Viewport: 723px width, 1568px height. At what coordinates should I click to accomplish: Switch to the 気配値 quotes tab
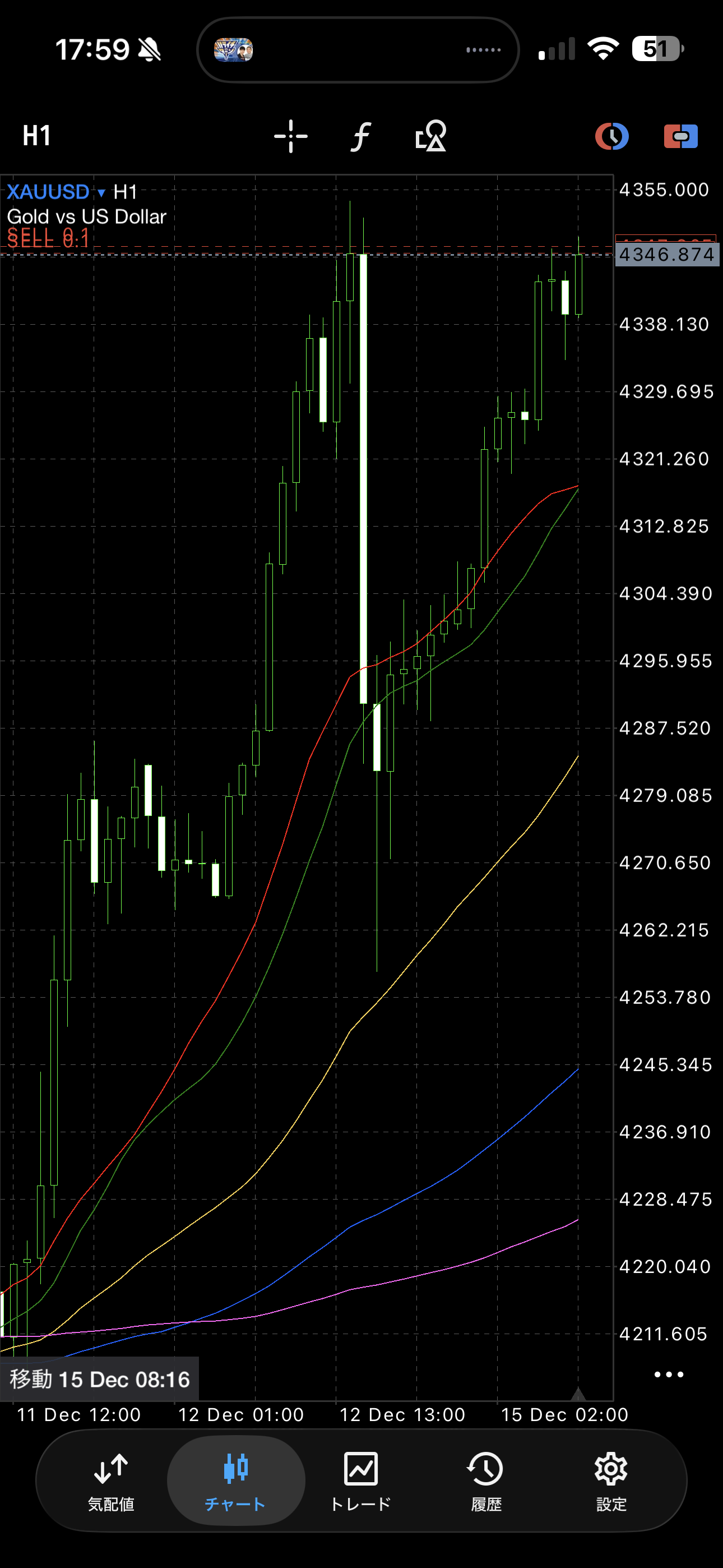point(111,1481)
